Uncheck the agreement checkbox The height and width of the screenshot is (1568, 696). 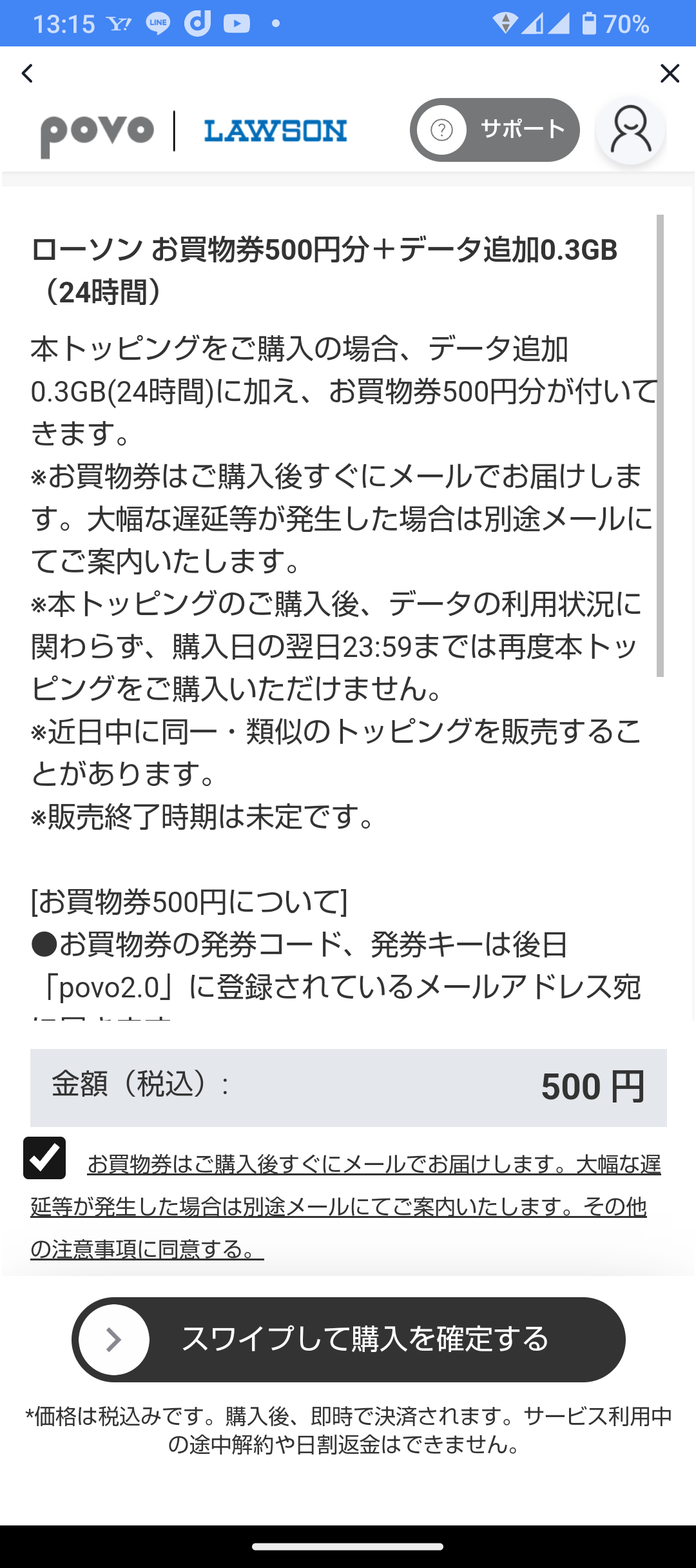click(44, 1158)
